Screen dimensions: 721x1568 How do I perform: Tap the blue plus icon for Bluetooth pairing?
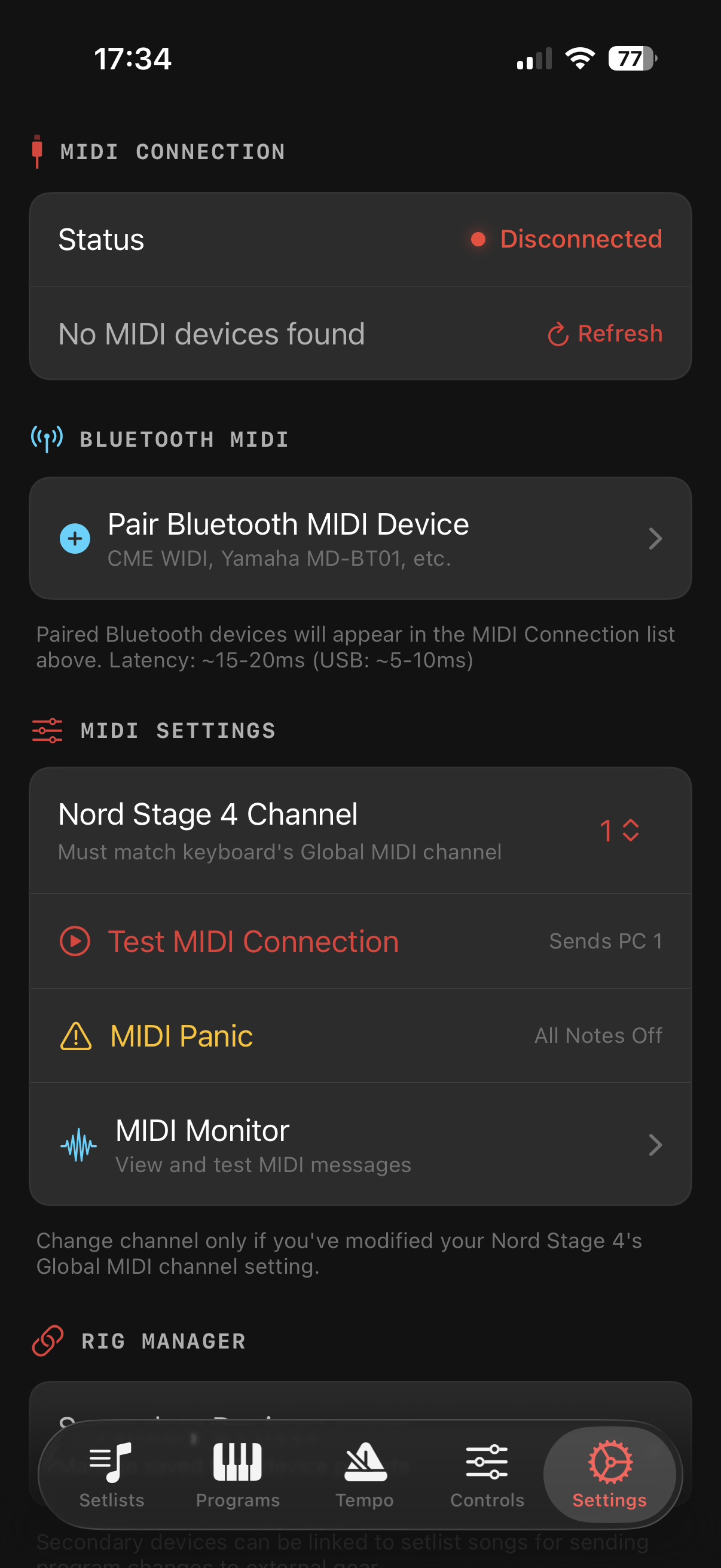pos(74,538)
